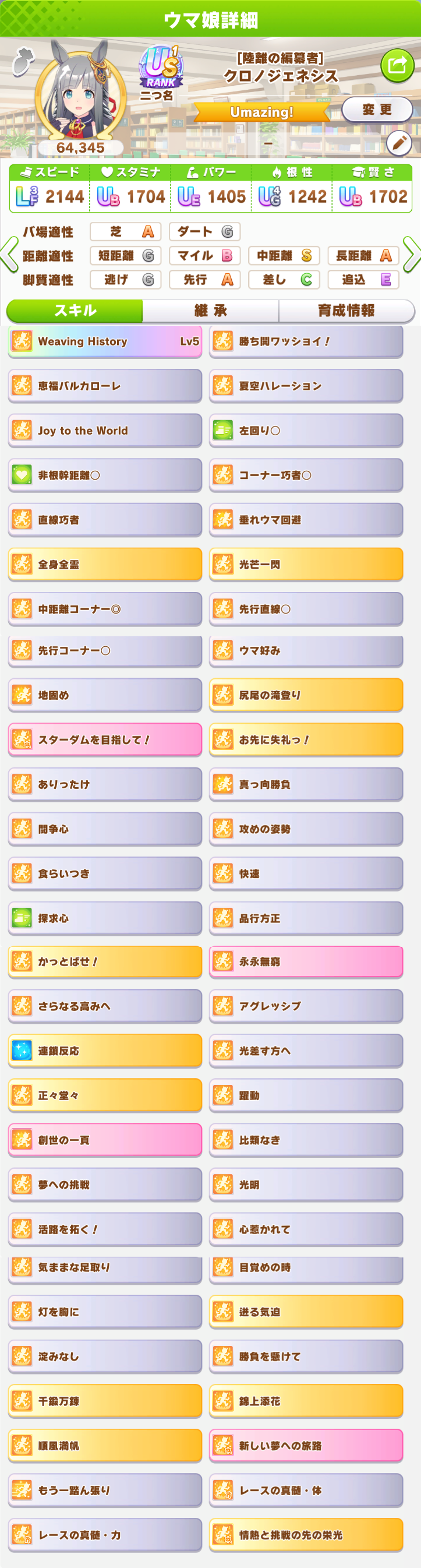This screenshot has width=421, height=1568.
Task: Open the Weaving History Lv5 skill
Action: point(105,341)
